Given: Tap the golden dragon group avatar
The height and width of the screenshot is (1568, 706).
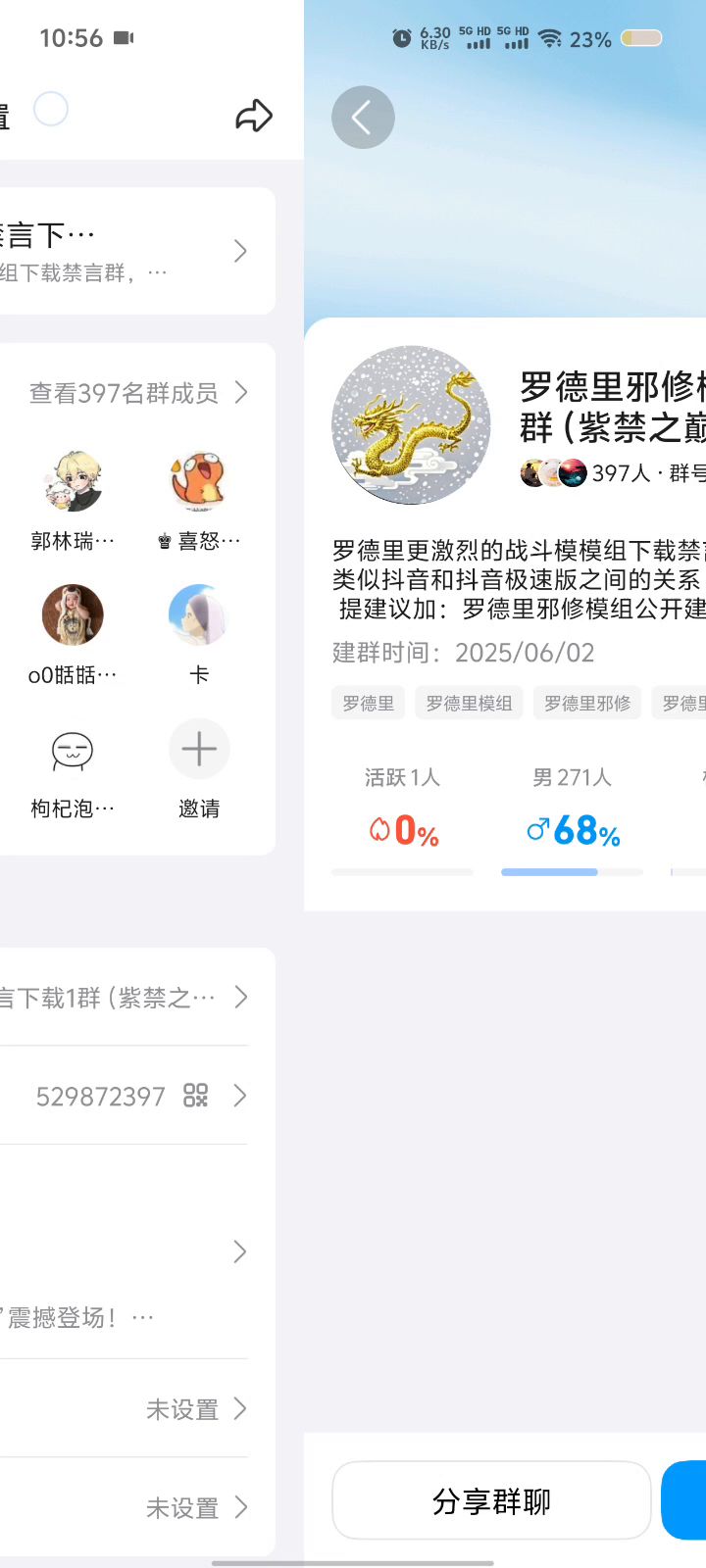Looking at the screenshot, I should coord(411,425).
